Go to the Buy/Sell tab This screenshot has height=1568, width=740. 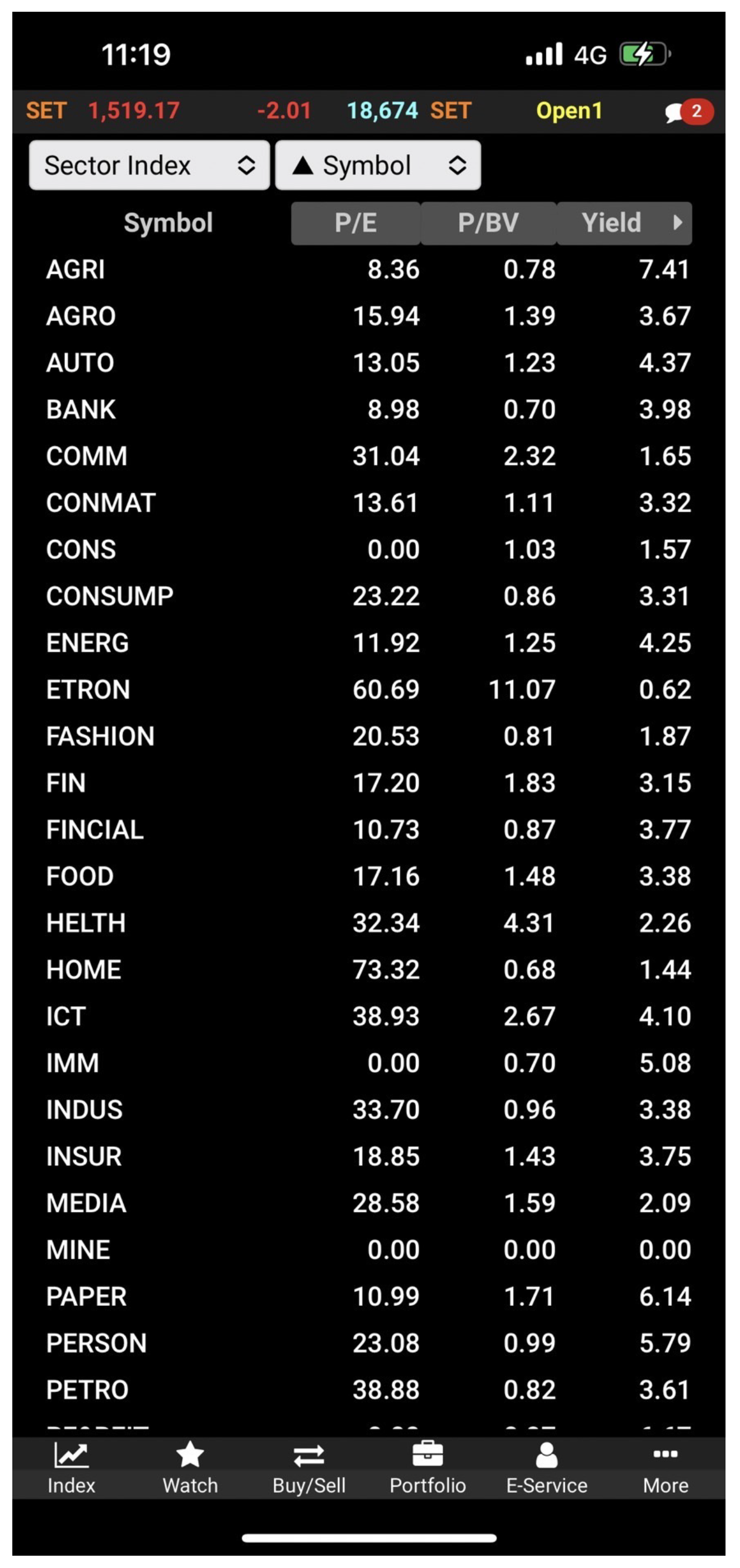[x=309, y=1468]
